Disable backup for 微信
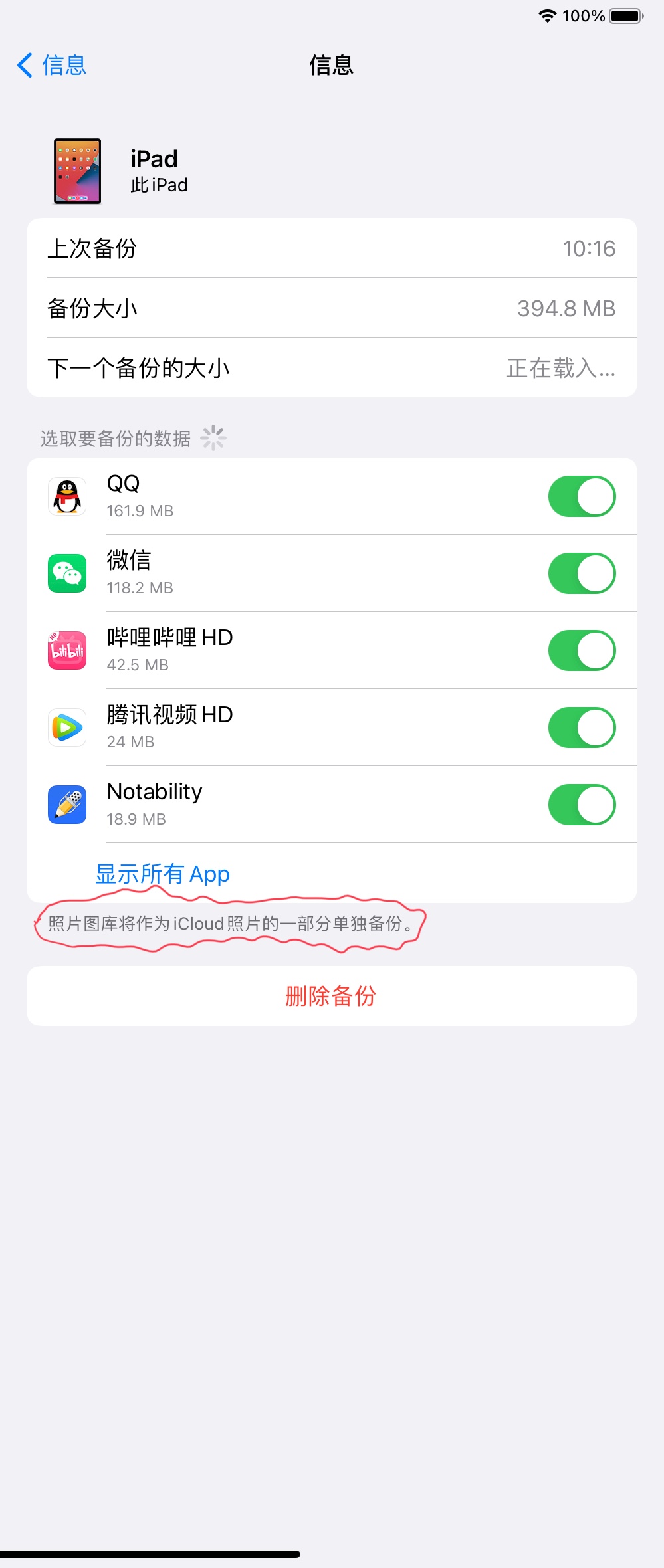Screen dimensions: 664x1568 [x=582, y=573]
